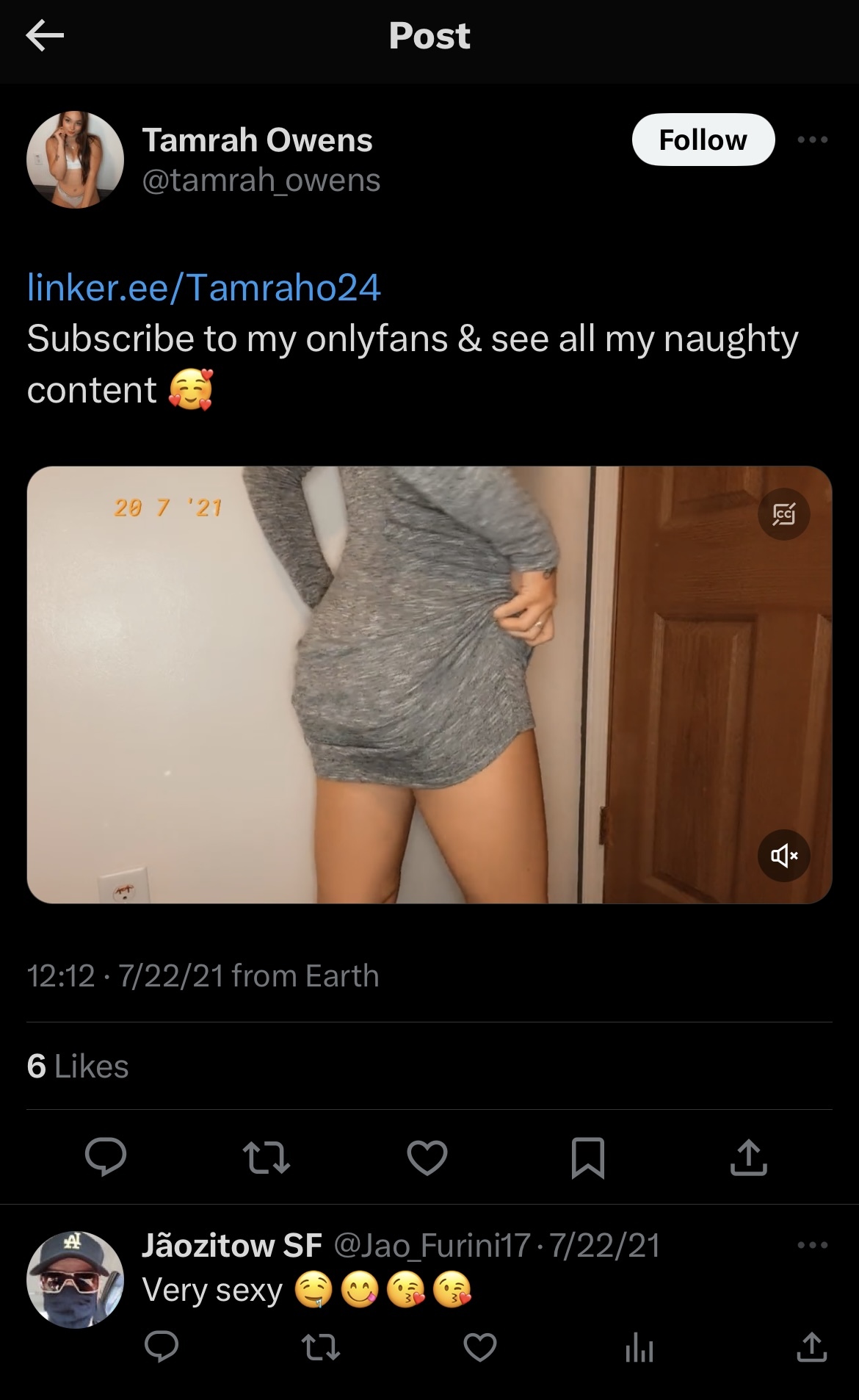
Task: Go back using the arrow
Action: point(45,36)
